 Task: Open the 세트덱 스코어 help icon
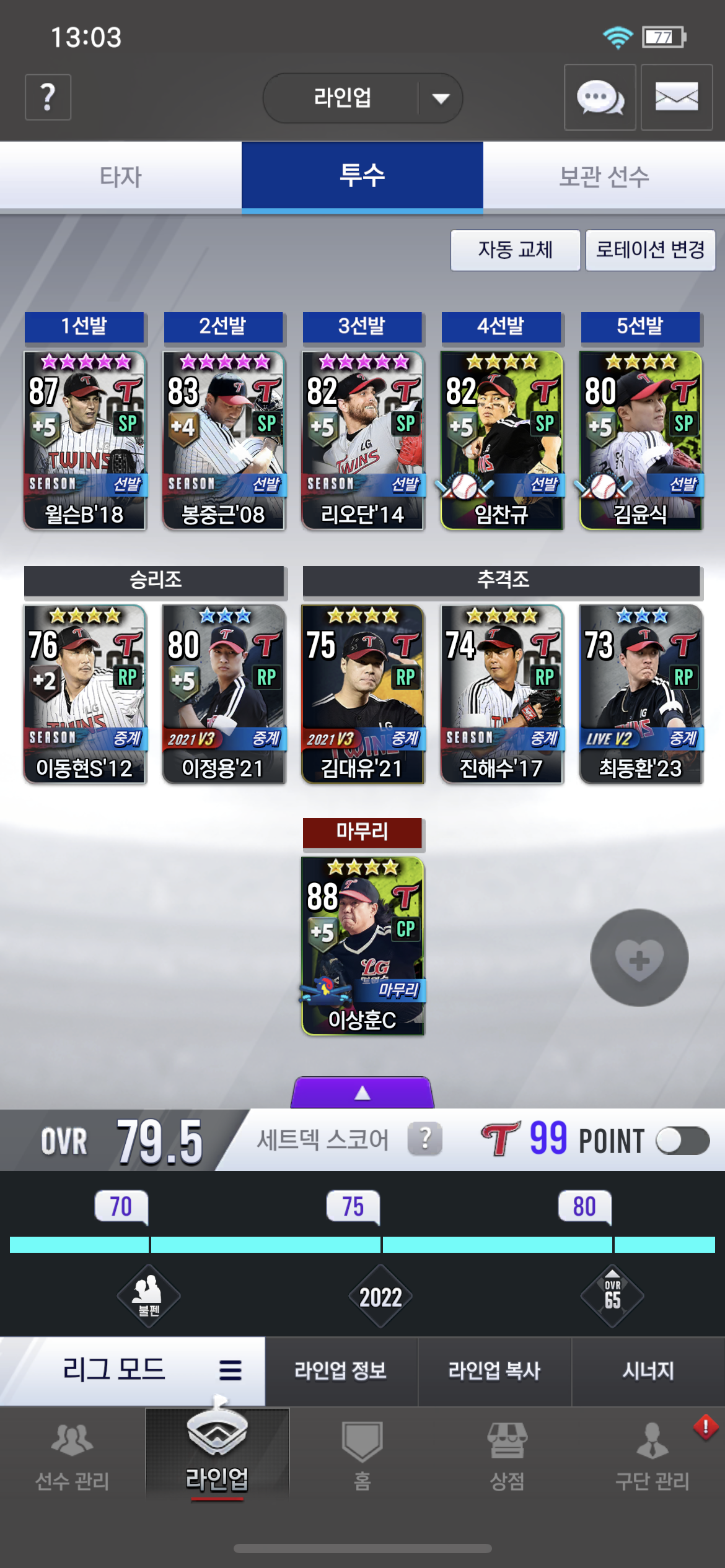[x=425, y=1139]
